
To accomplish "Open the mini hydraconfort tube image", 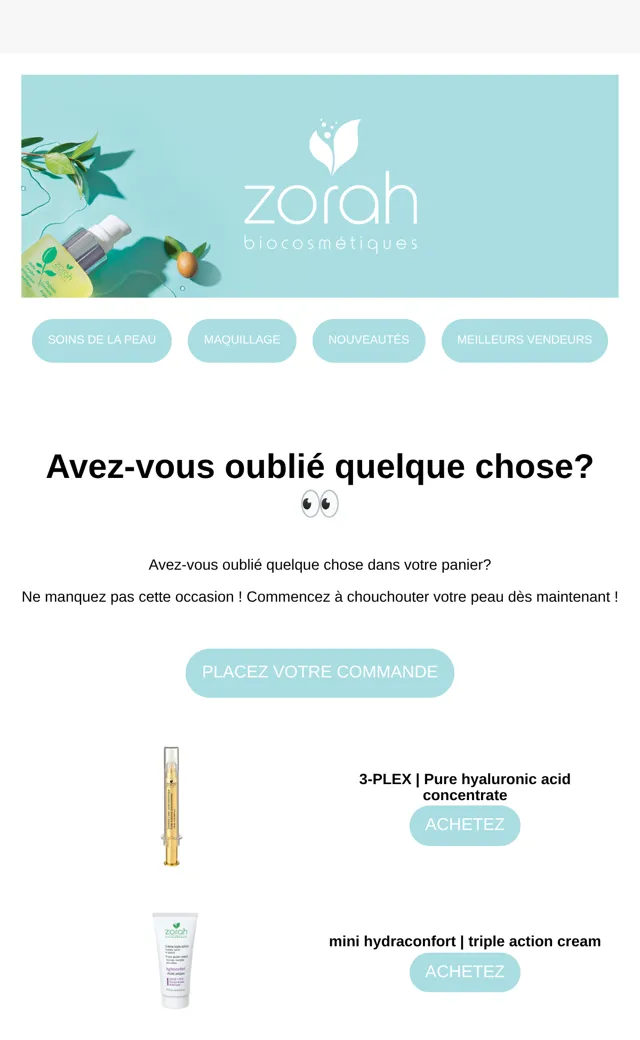I will tap(175, 960).
